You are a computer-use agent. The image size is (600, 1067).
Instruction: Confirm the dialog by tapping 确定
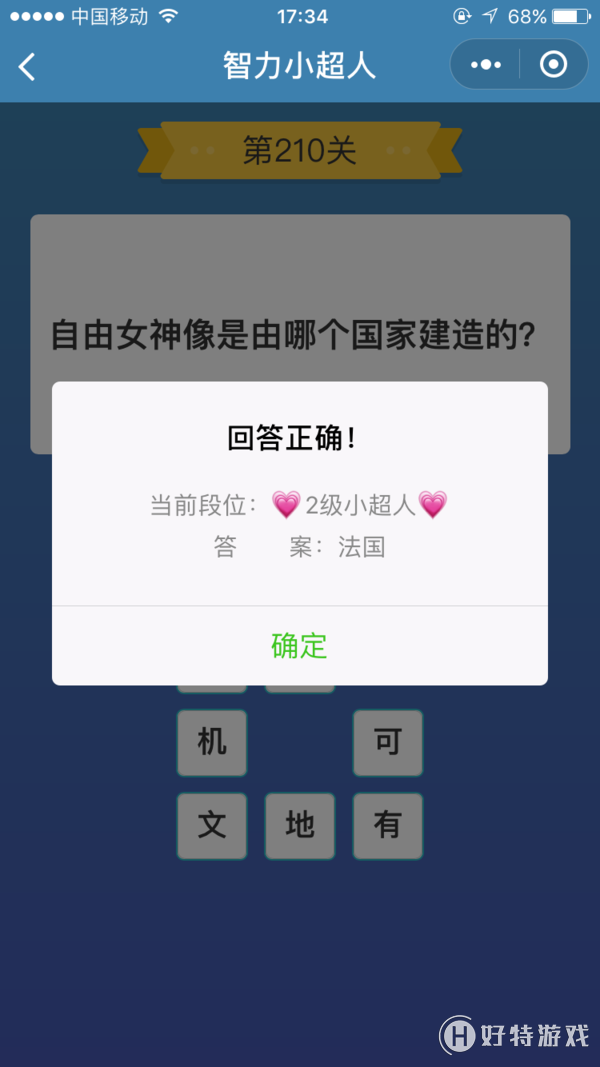point(299,646)
